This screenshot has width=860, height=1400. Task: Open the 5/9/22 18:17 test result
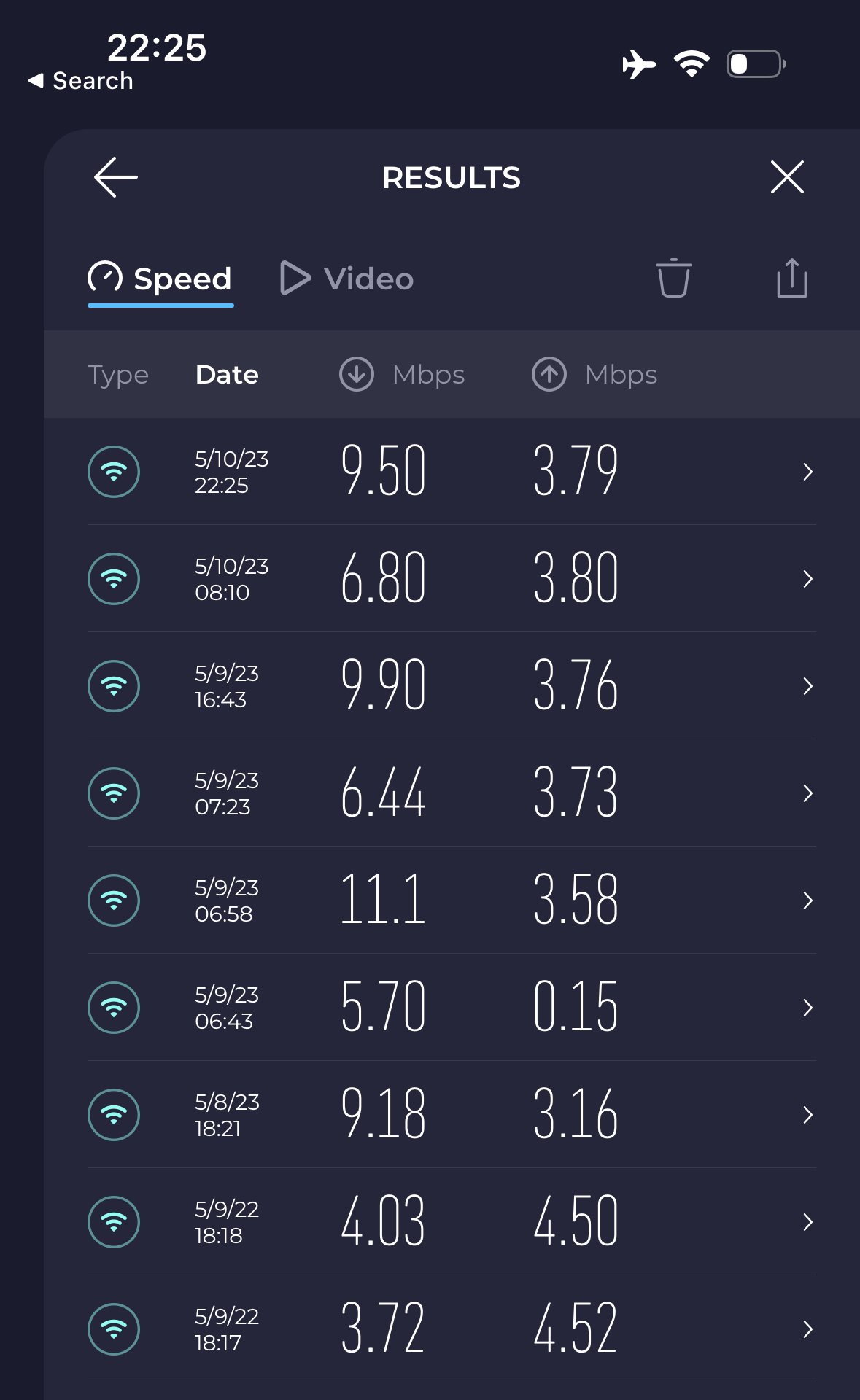(452, 1329)
